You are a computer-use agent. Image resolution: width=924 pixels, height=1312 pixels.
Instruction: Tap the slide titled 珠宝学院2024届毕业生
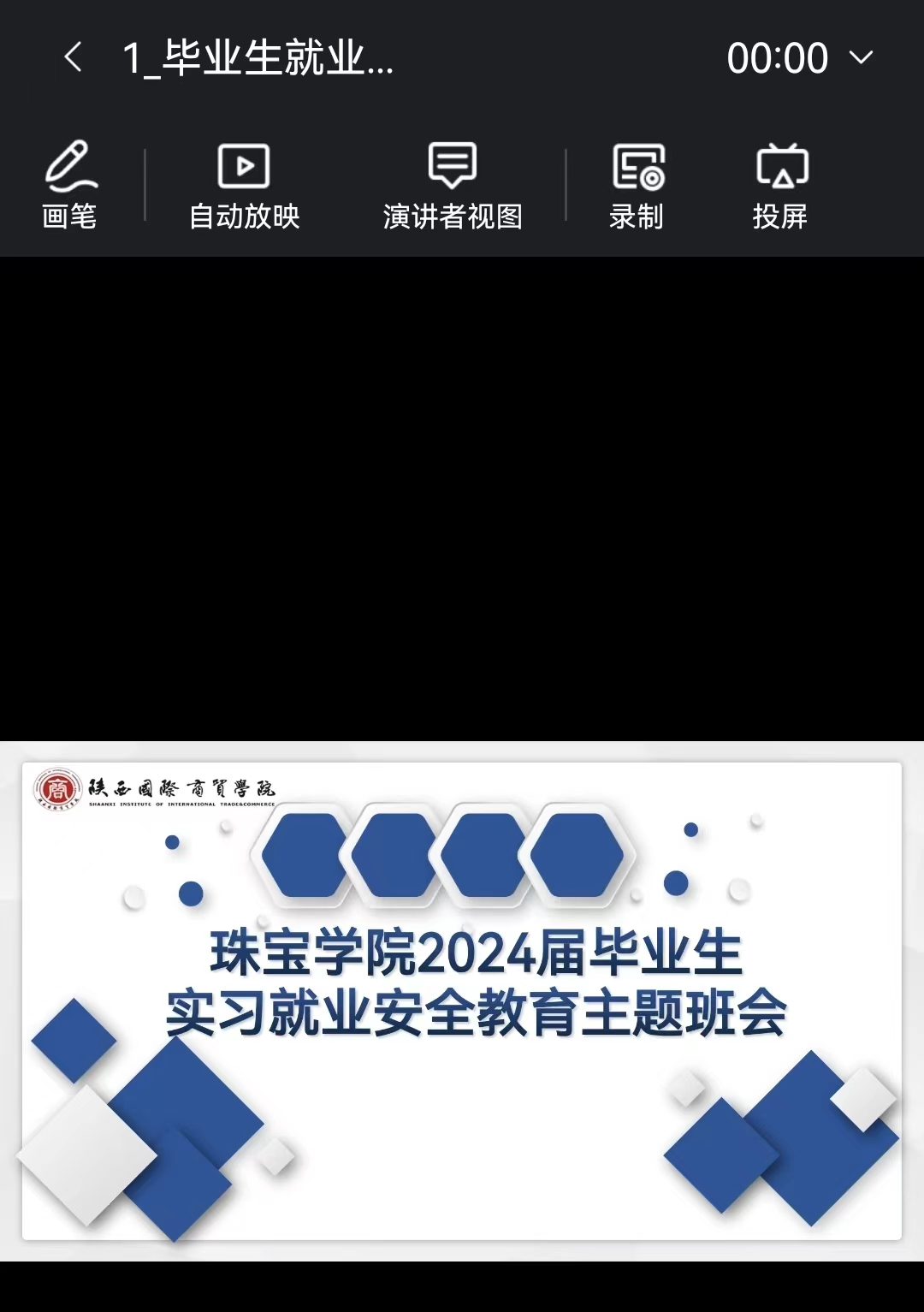tap(462, 1000)
